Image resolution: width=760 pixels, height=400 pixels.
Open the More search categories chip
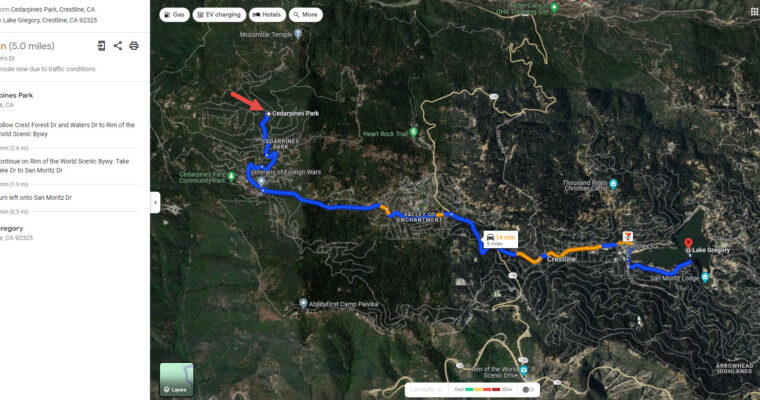coord(305,15)
